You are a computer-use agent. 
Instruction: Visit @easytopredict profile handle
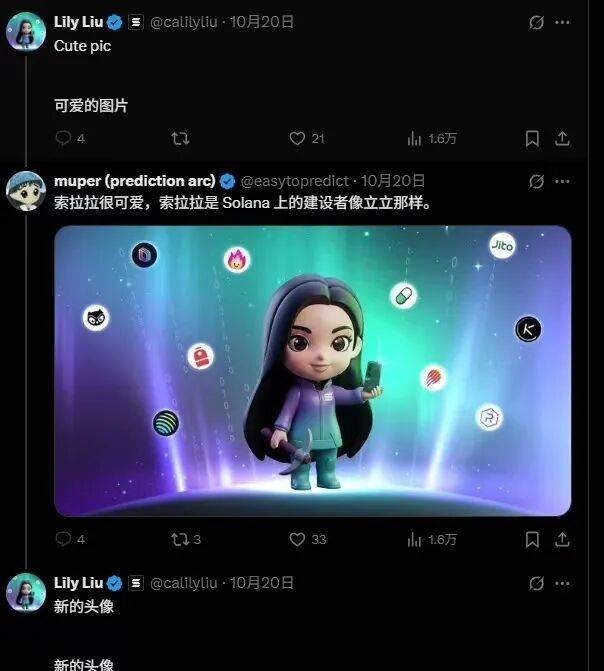(295, 181)
